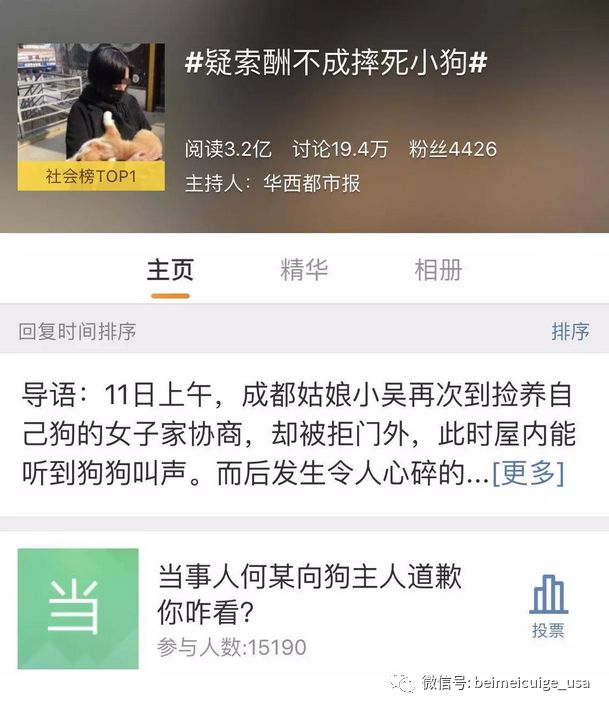609x710 pixels.
Task: Open host 华西都市报 profile
Action: point(311,183)
